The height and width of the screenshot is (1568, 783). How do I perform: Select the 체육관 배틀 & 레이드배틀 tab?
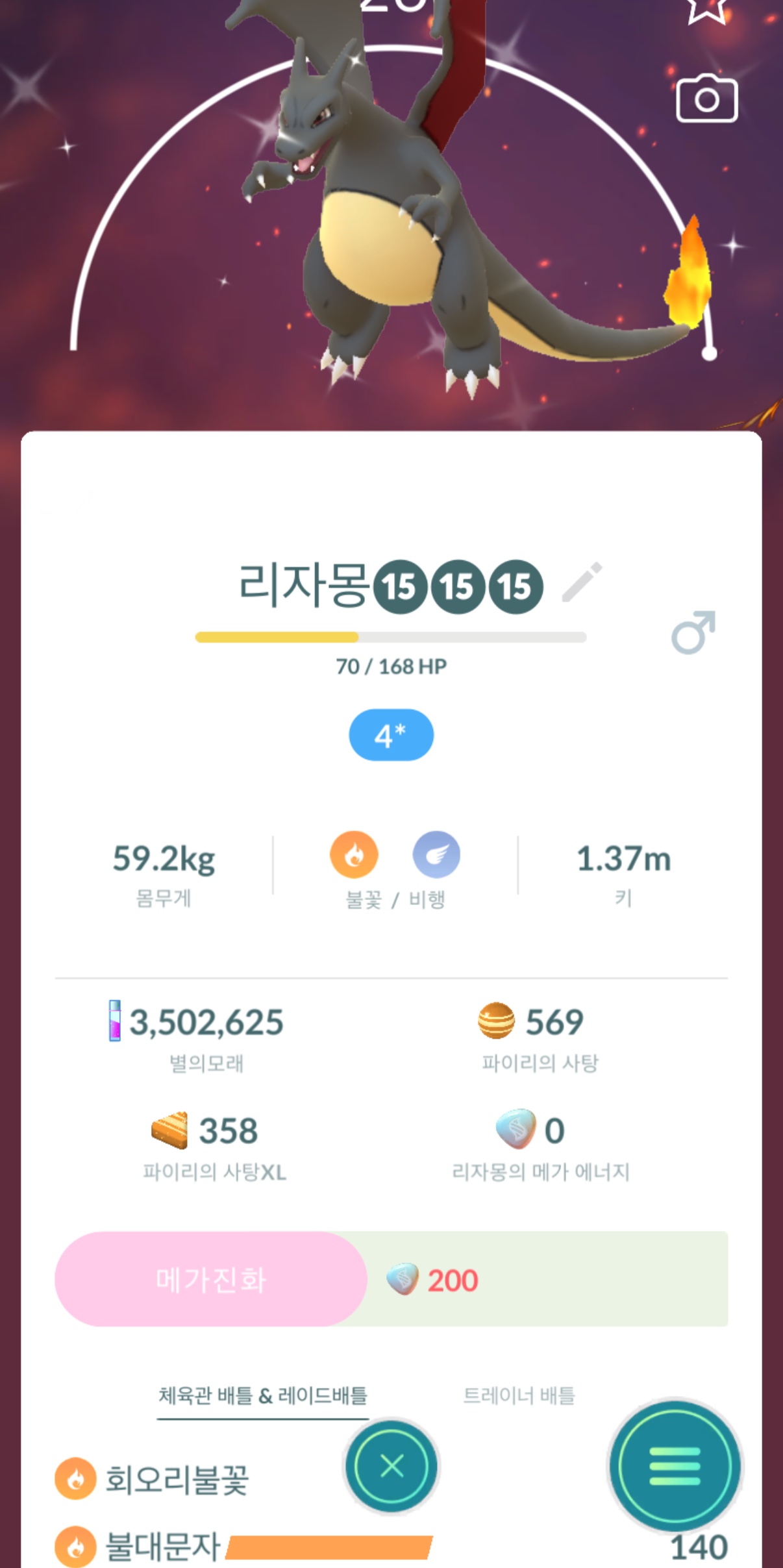coord(263,1395)
